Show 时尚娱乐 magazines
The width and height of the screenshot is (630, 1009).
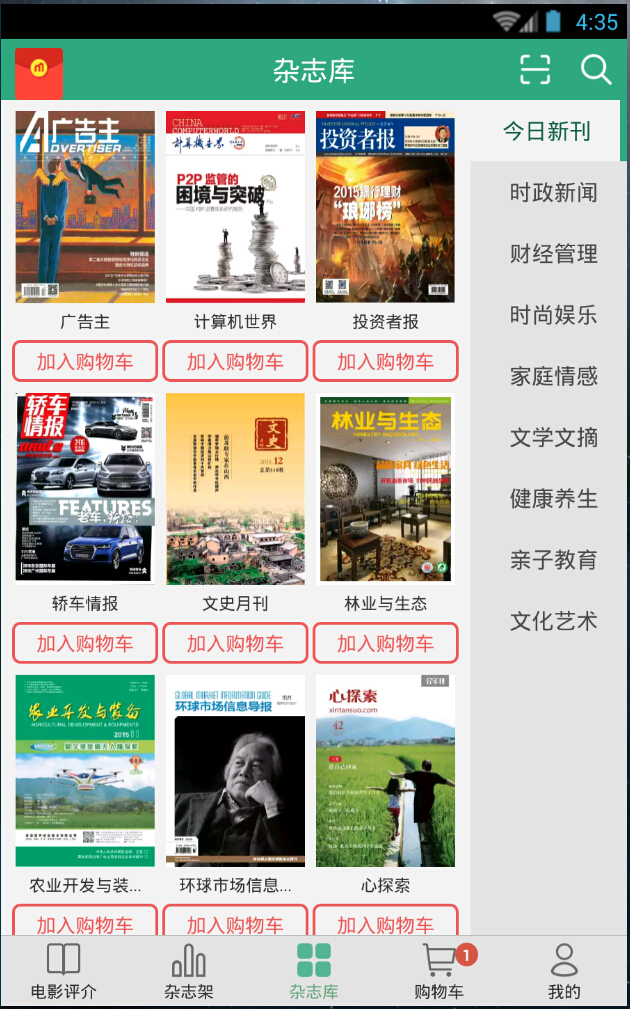(x=553, y=315)
